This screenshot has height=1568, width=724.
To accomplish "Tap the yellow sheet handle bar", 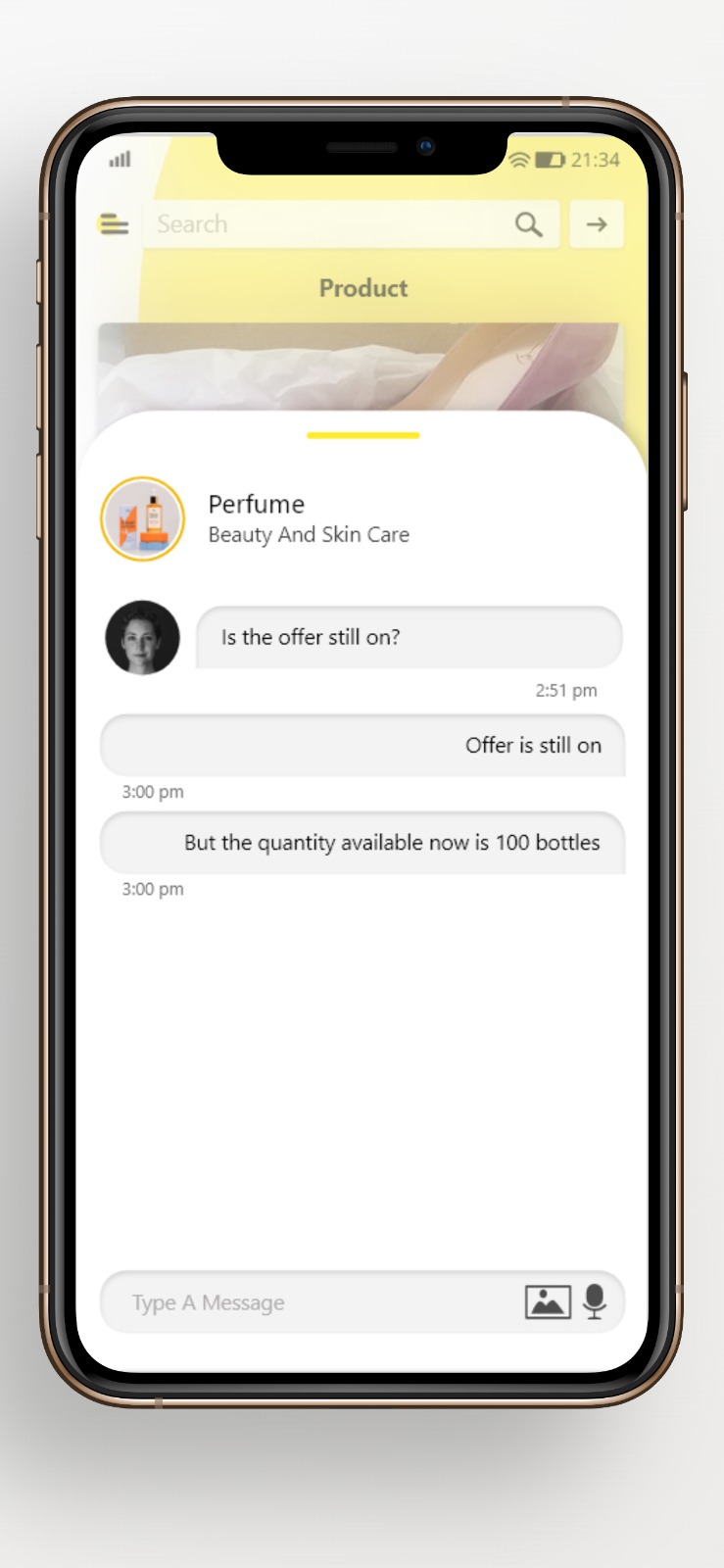I will pyautogui.click(x=362, y=435).
